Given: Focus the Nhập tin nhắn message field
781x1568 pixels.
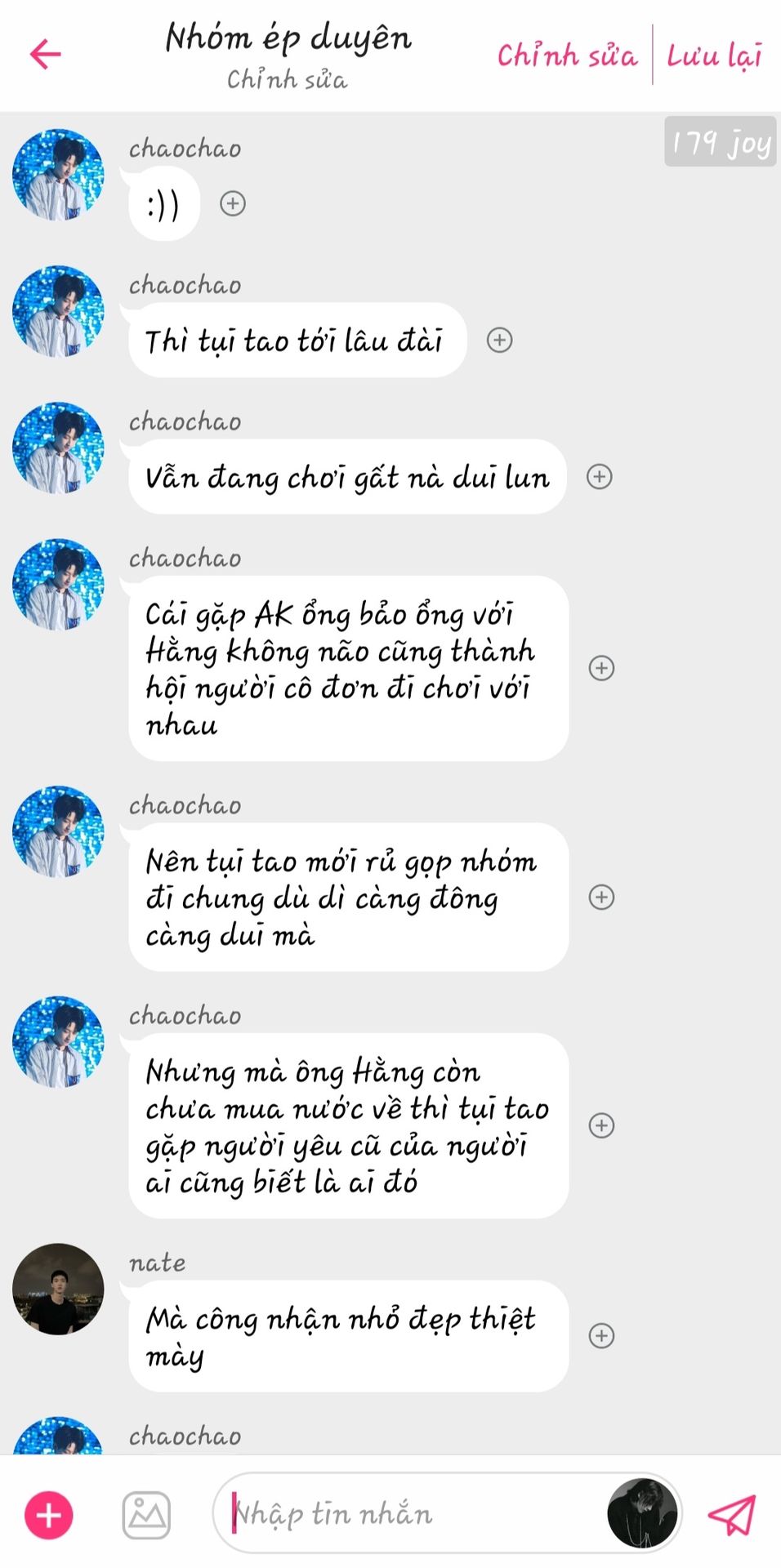Looking at the screenshot, I should click(x=408, y=1513).
